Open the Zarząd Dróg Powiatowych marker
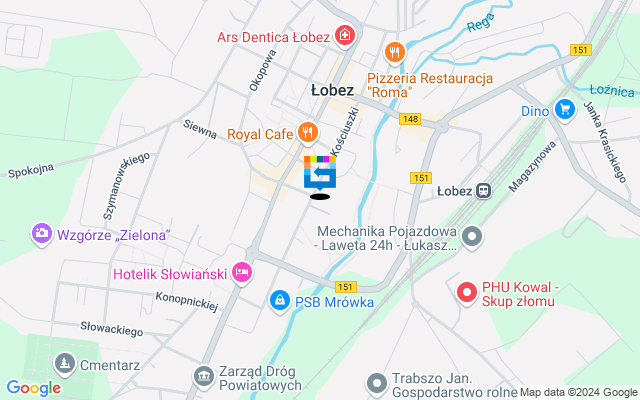 (203, 375)
